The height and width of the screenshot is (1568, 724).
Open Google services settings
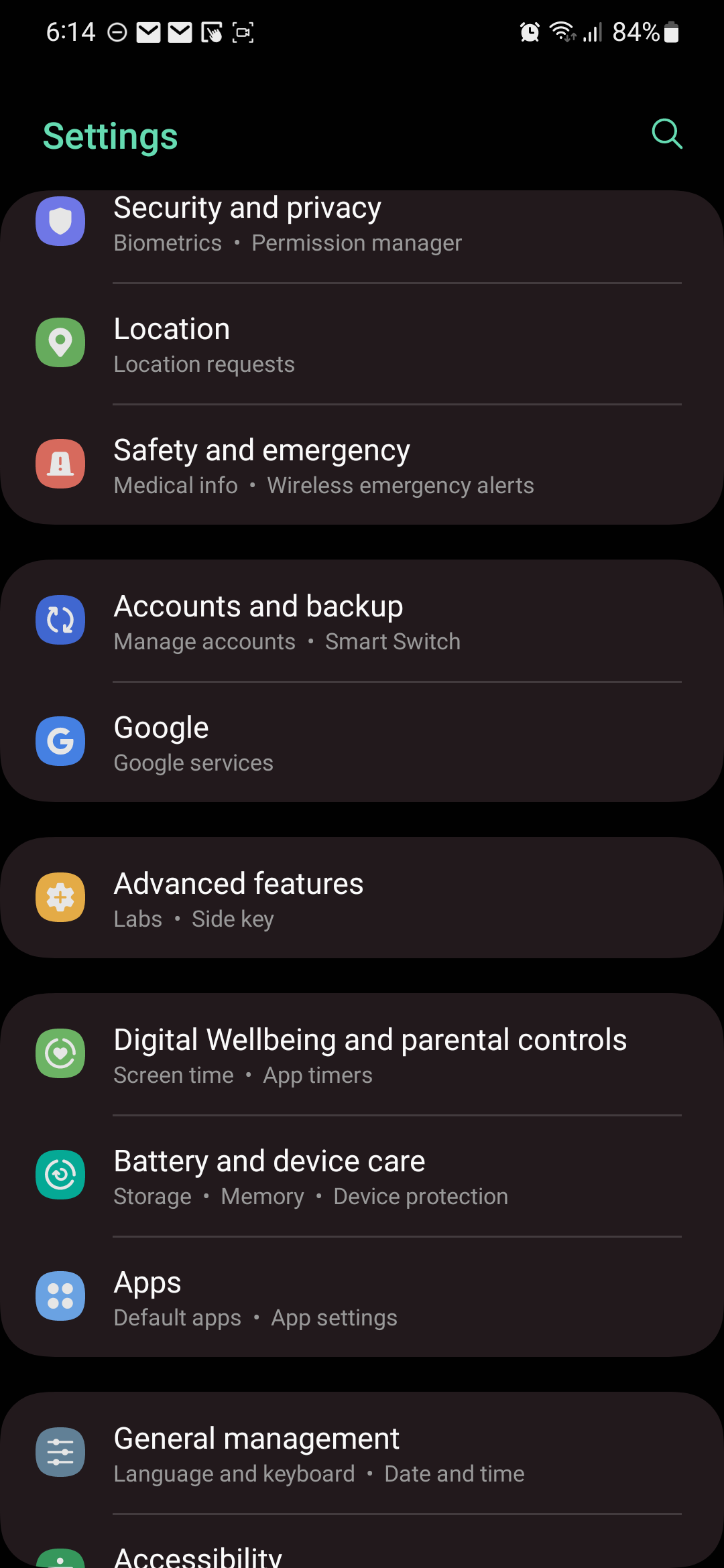pos(362,743)
